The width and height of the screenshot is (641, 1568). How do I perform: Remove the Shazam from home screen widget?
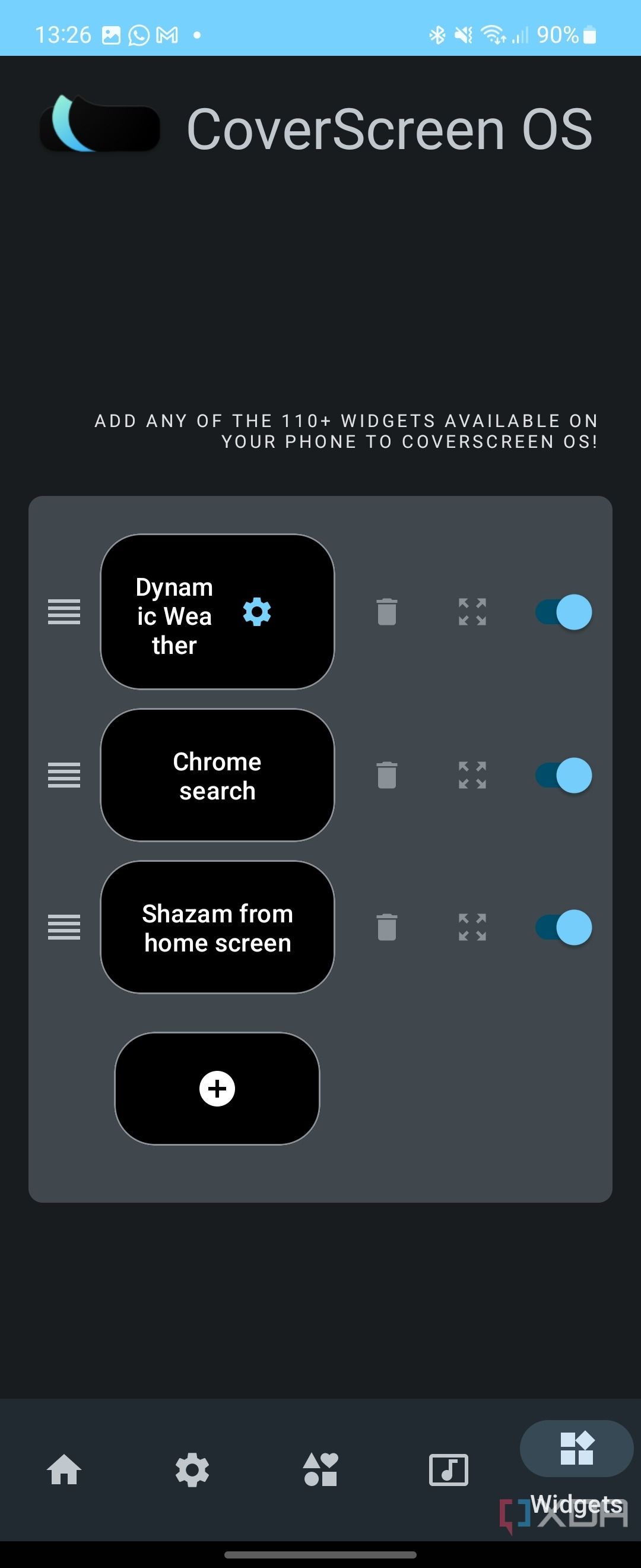[x=387, y=927]
